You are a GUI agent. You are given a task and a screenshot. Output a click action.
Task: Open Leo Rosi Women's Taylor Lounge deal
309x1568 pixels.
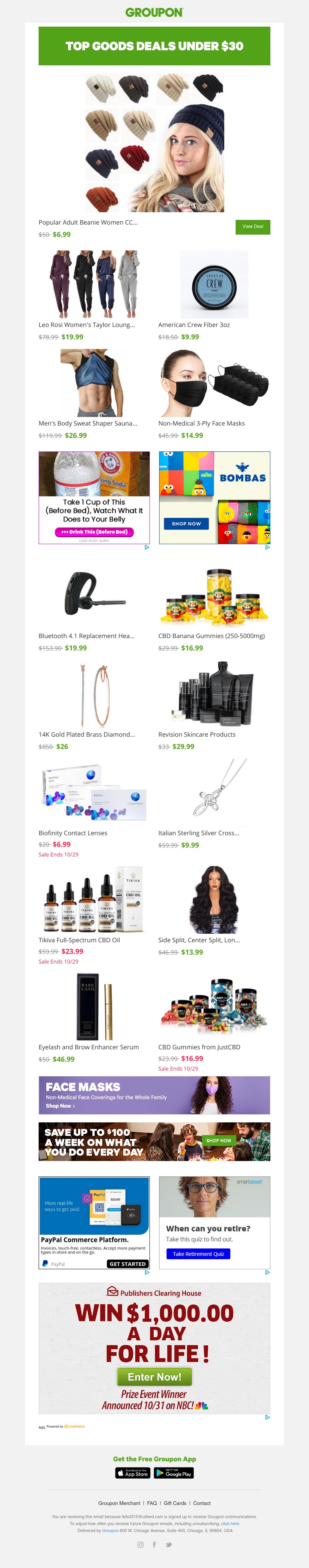coord(87,325)
